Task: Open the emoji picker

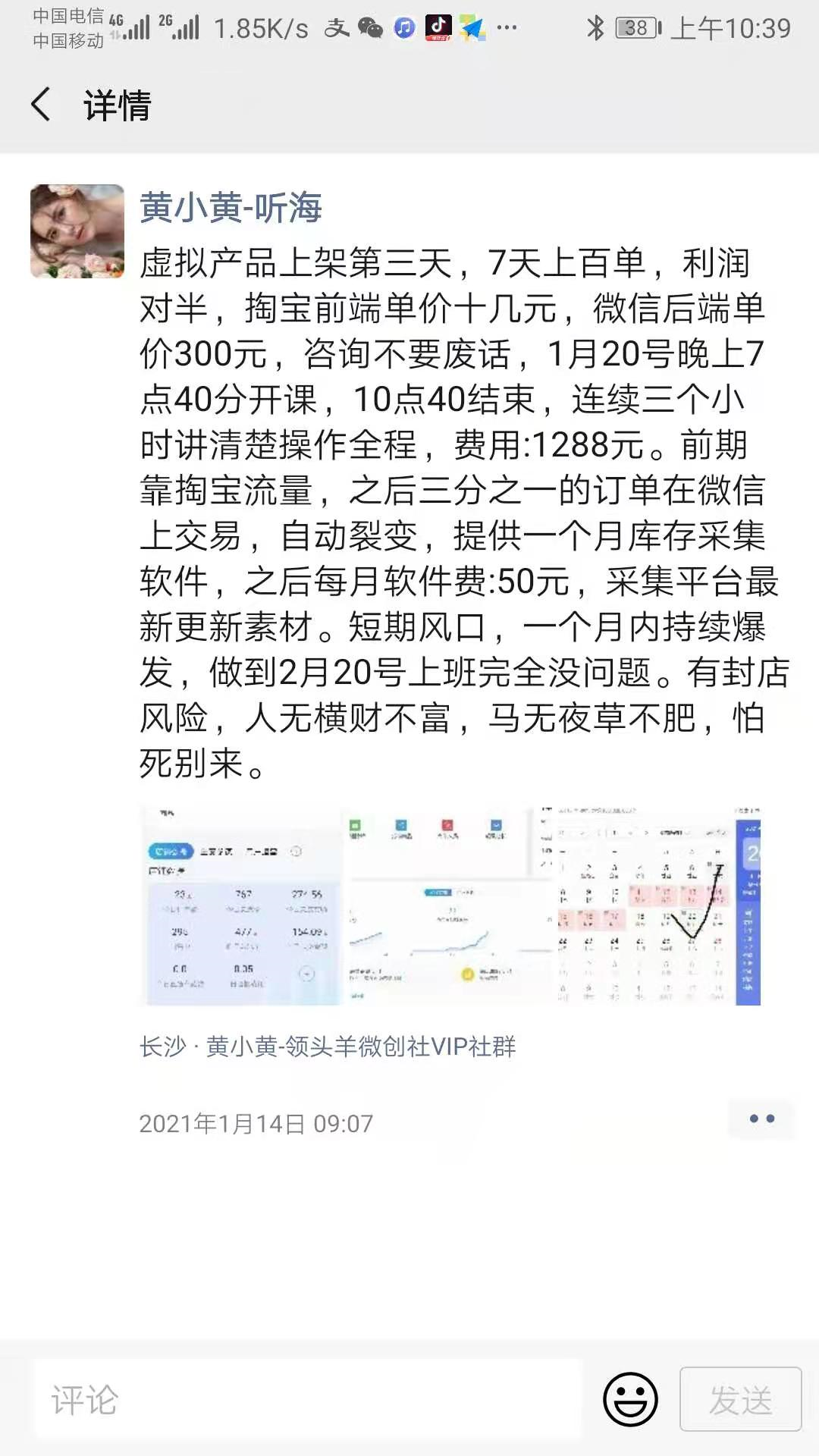Action: (630, 1399)
